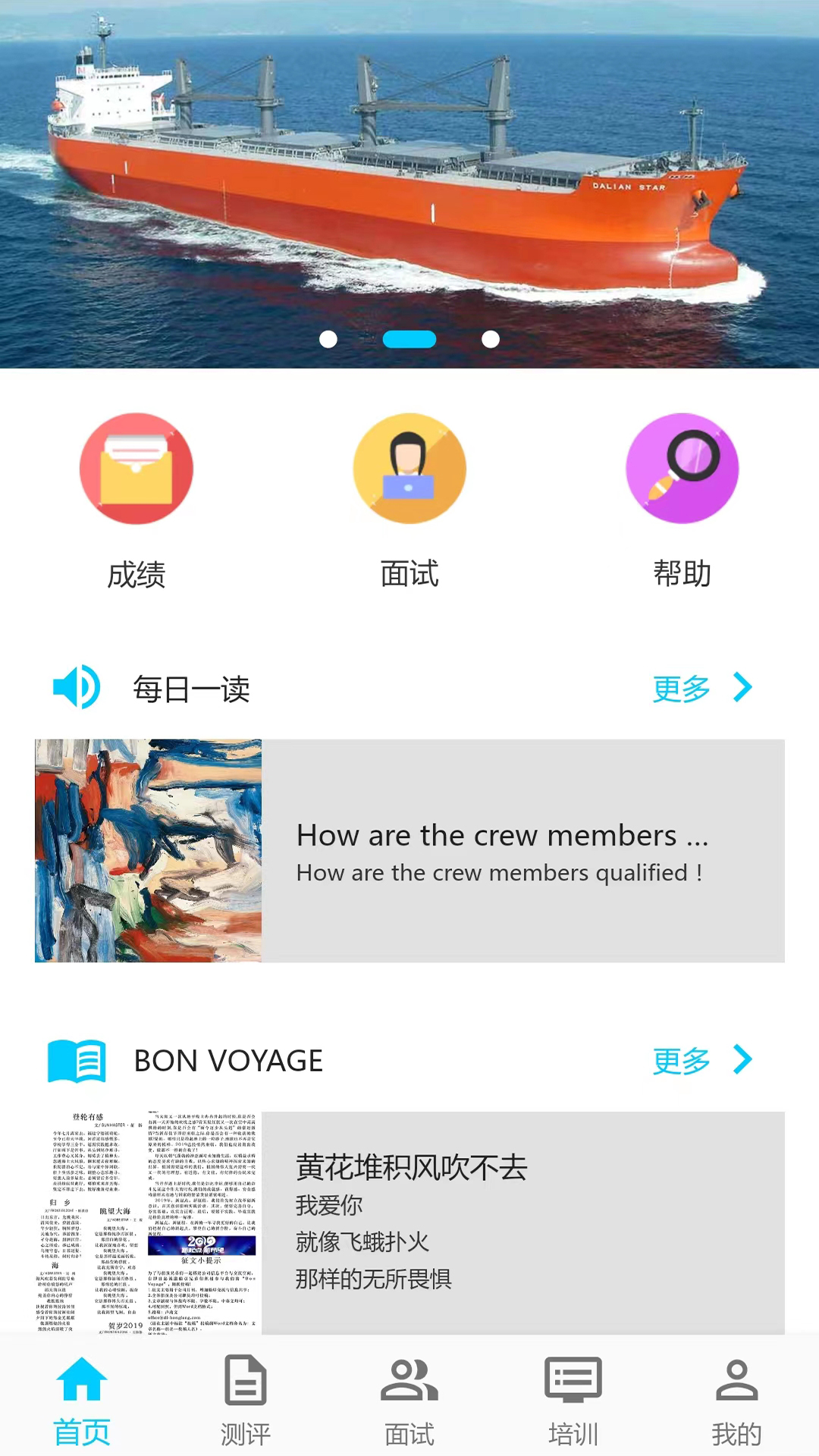Switch to the 面试 bottom tab
This screenshot has height=1456, width=819.
click(409, 1400)
